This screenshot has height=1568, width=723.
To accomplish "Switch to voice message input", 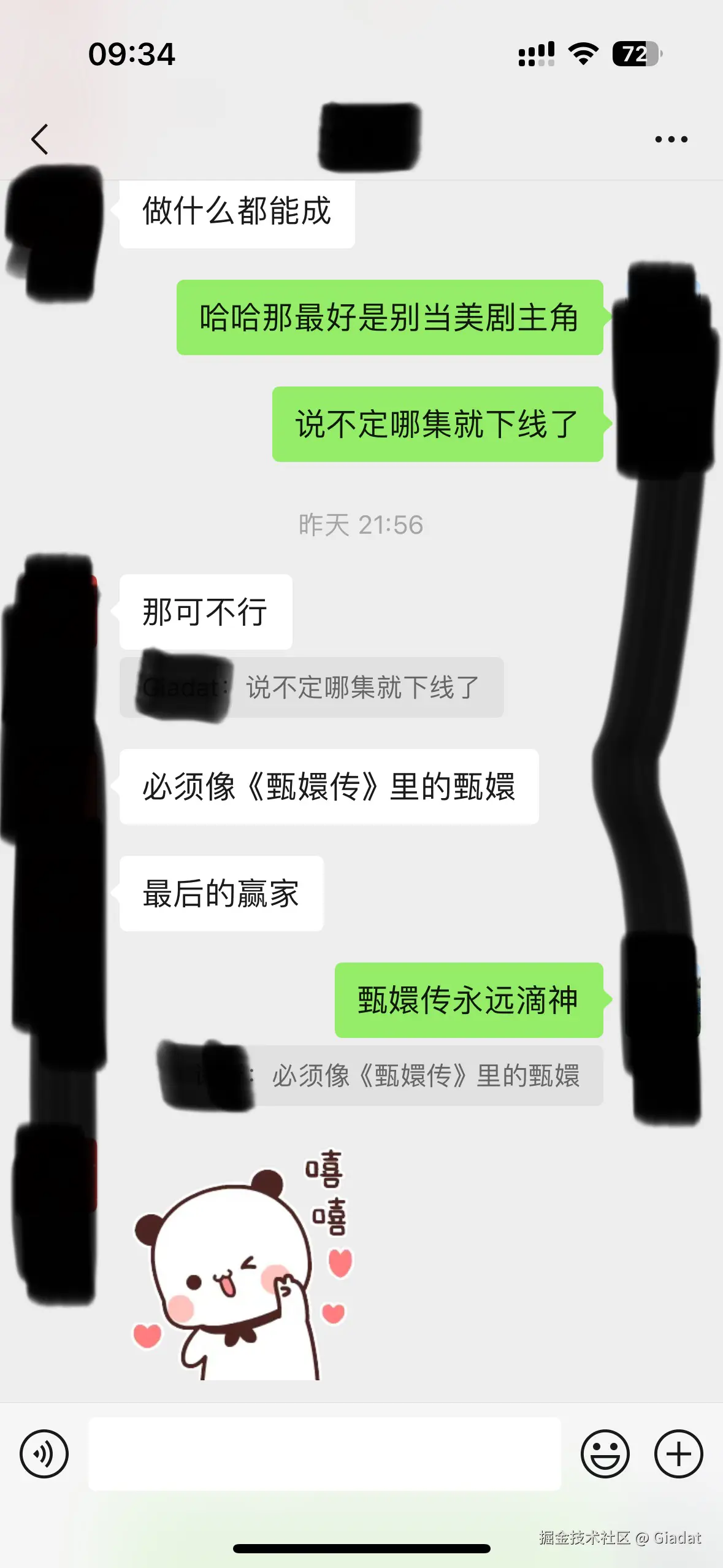I will click(44, 1453).
